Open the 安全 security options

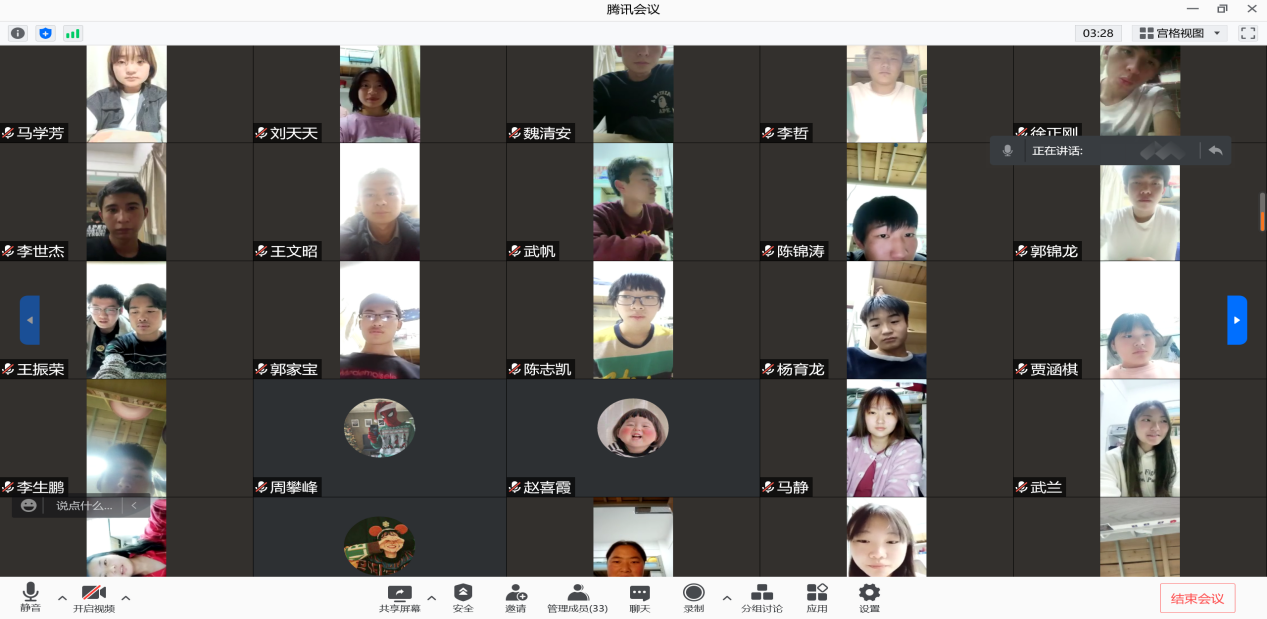pyautogui.click(x=463, y=597)
